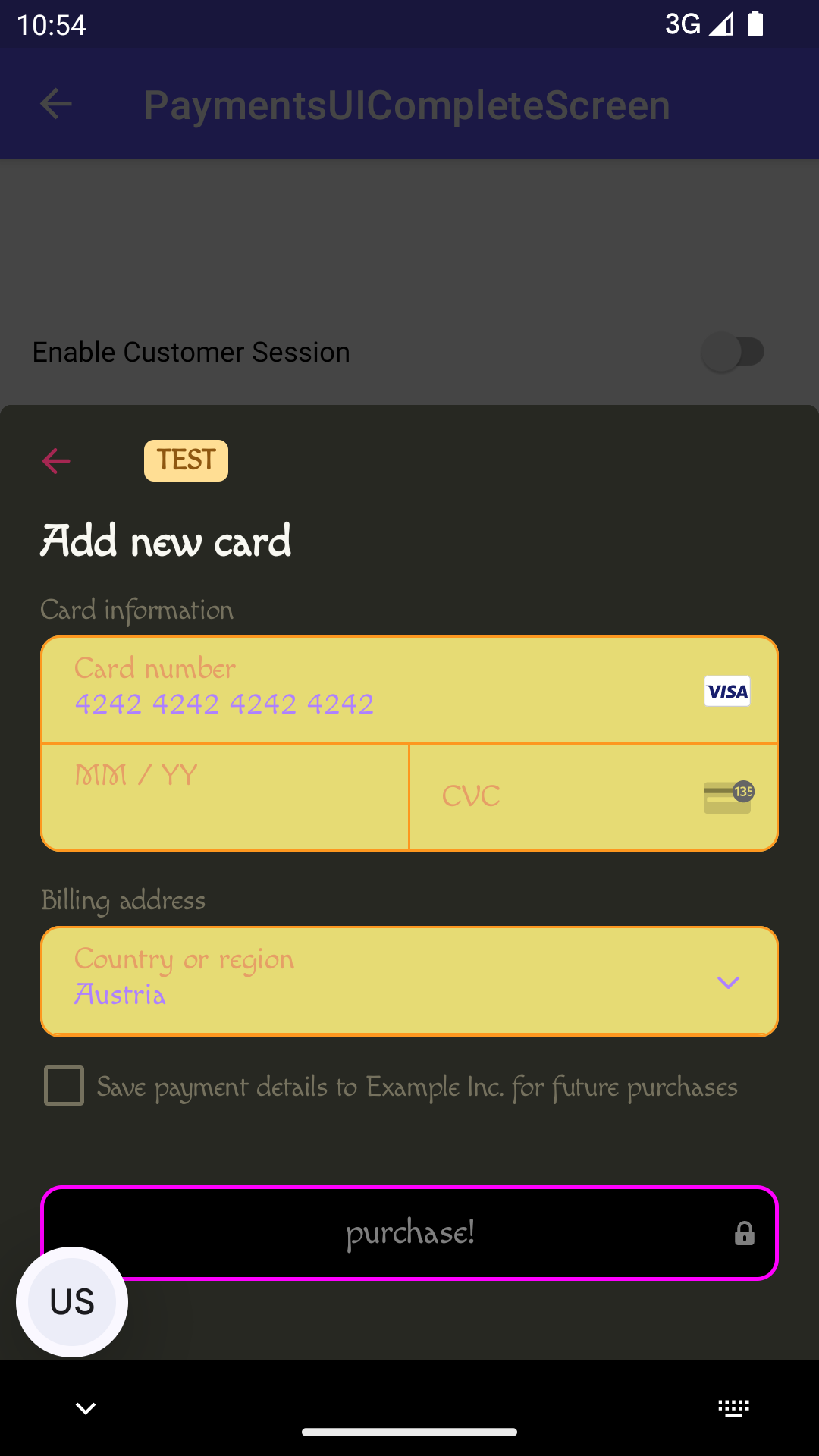Enter the expiry date in MM / YY
Viewport: 819px width, 1456px height.
224,796
